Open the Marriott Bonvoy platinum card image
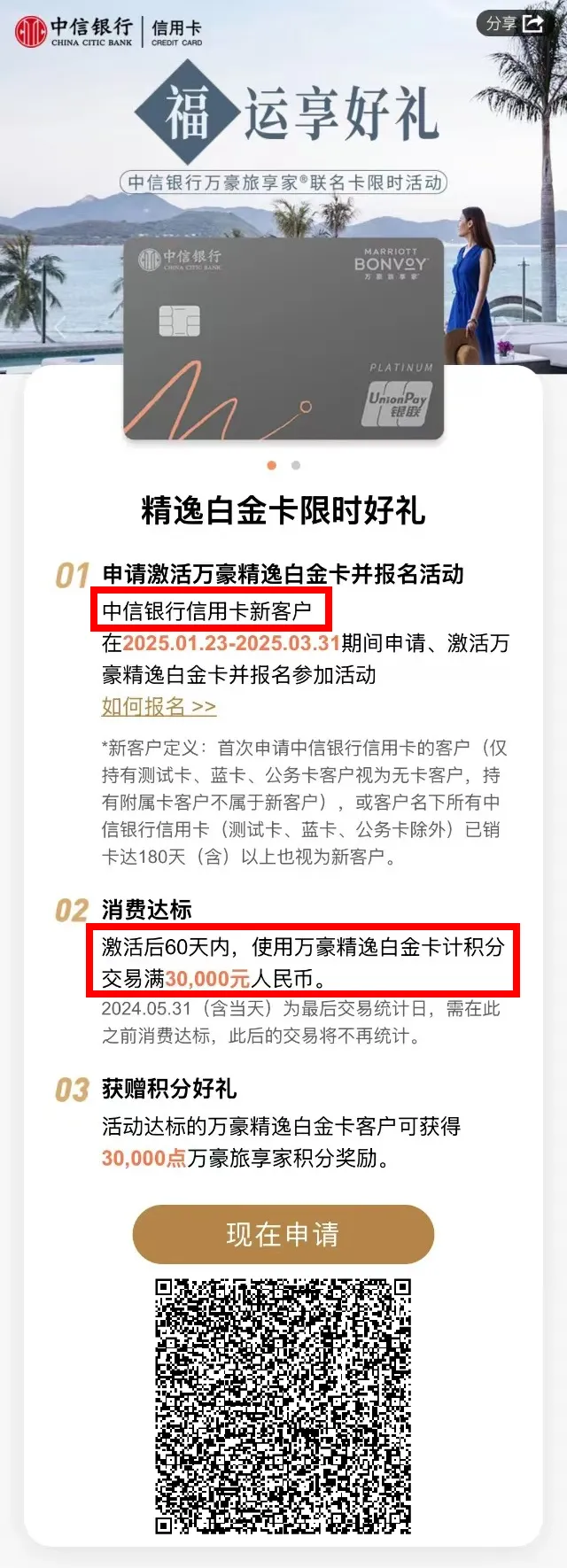Image resolution: width=567 pixels, height=1568 pixels. click(x=283, y=338)
